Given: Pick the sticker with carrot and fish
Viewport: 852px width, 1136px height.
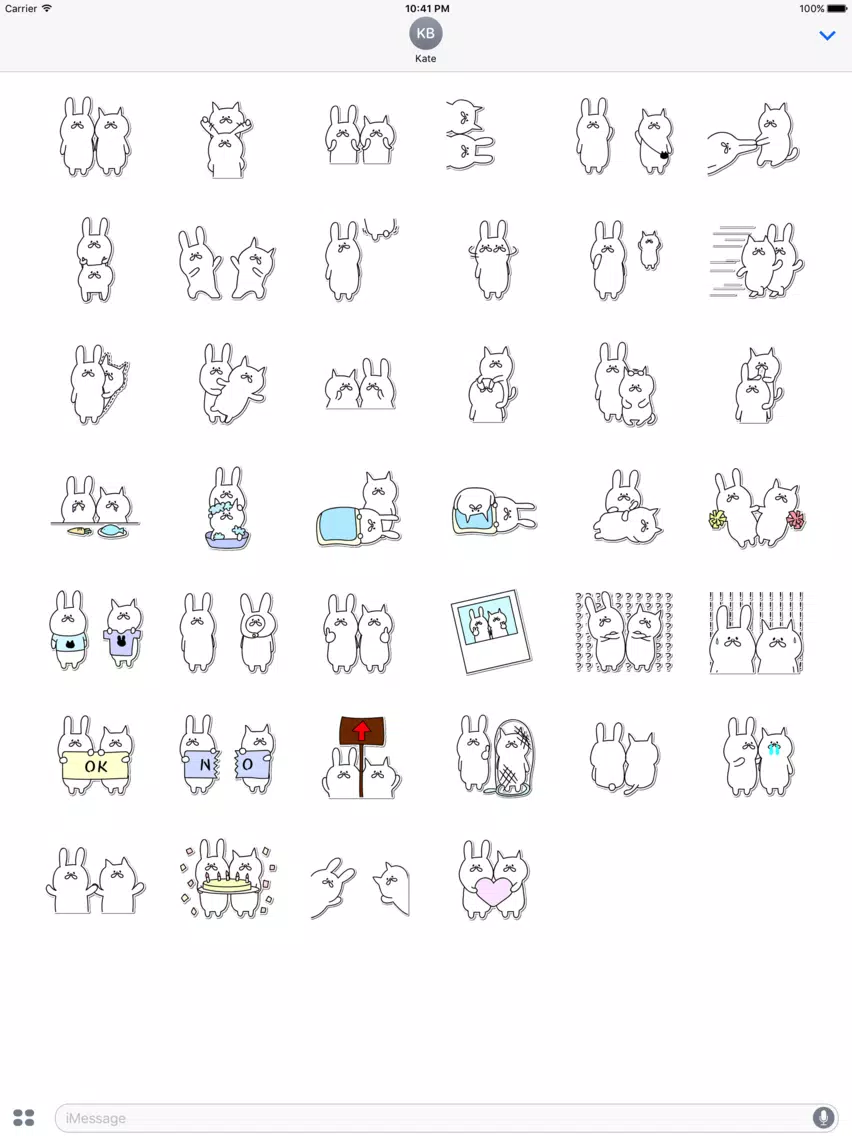Looking at the screenshot, I should point(96,506).
